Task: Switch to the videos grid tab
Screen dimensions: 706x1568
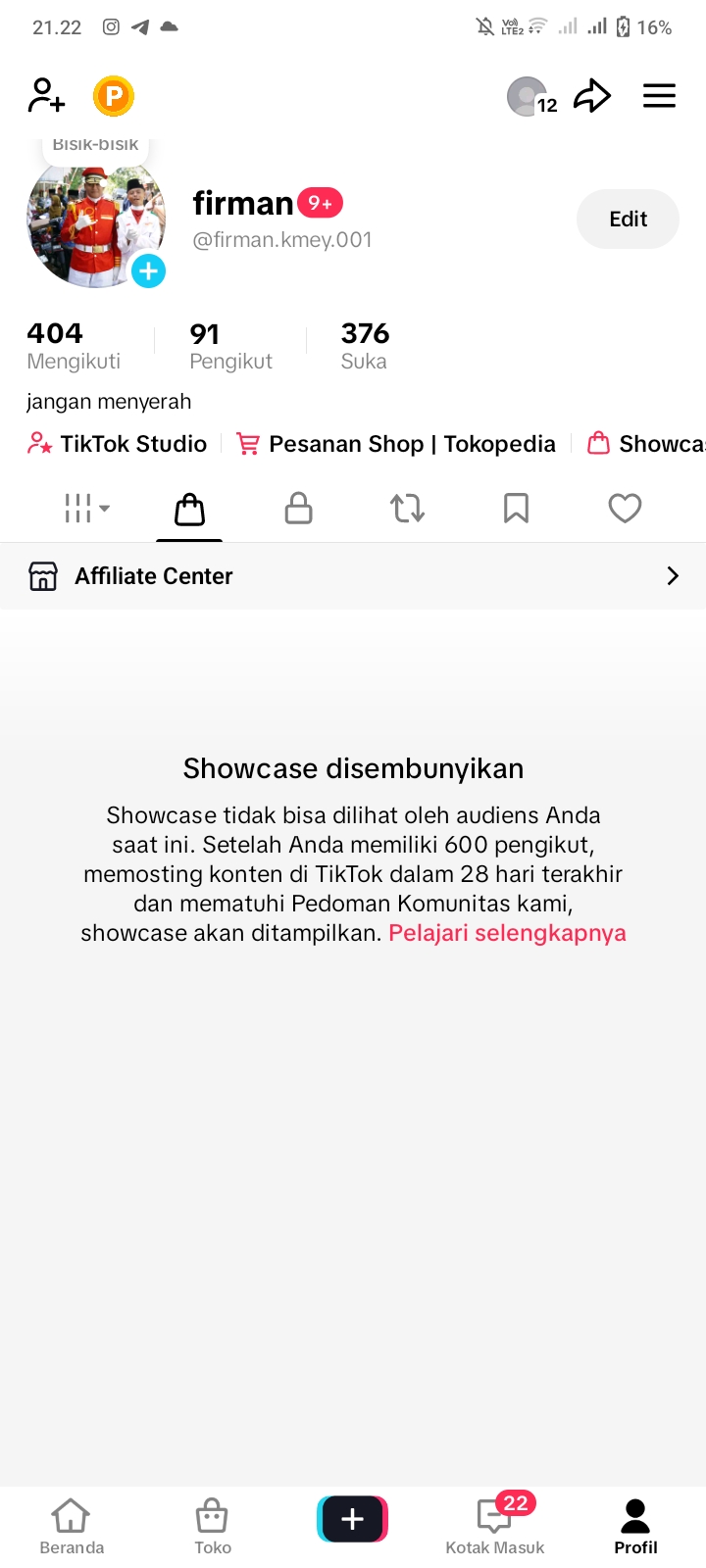Action: pyautogui.click(x=86, y=508)
